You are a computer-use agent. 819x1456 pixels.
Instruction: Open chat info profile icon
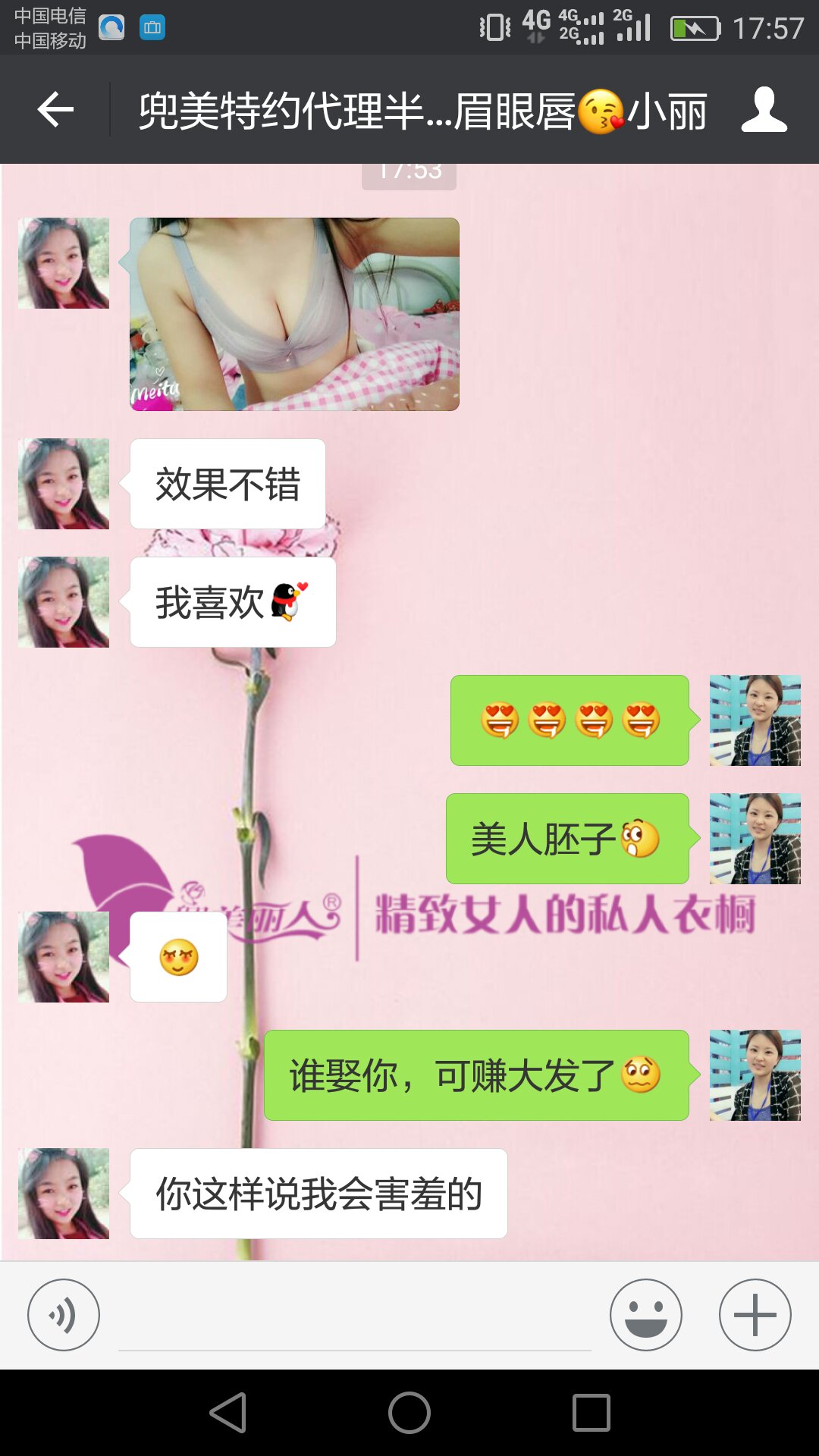pos(764,111)
